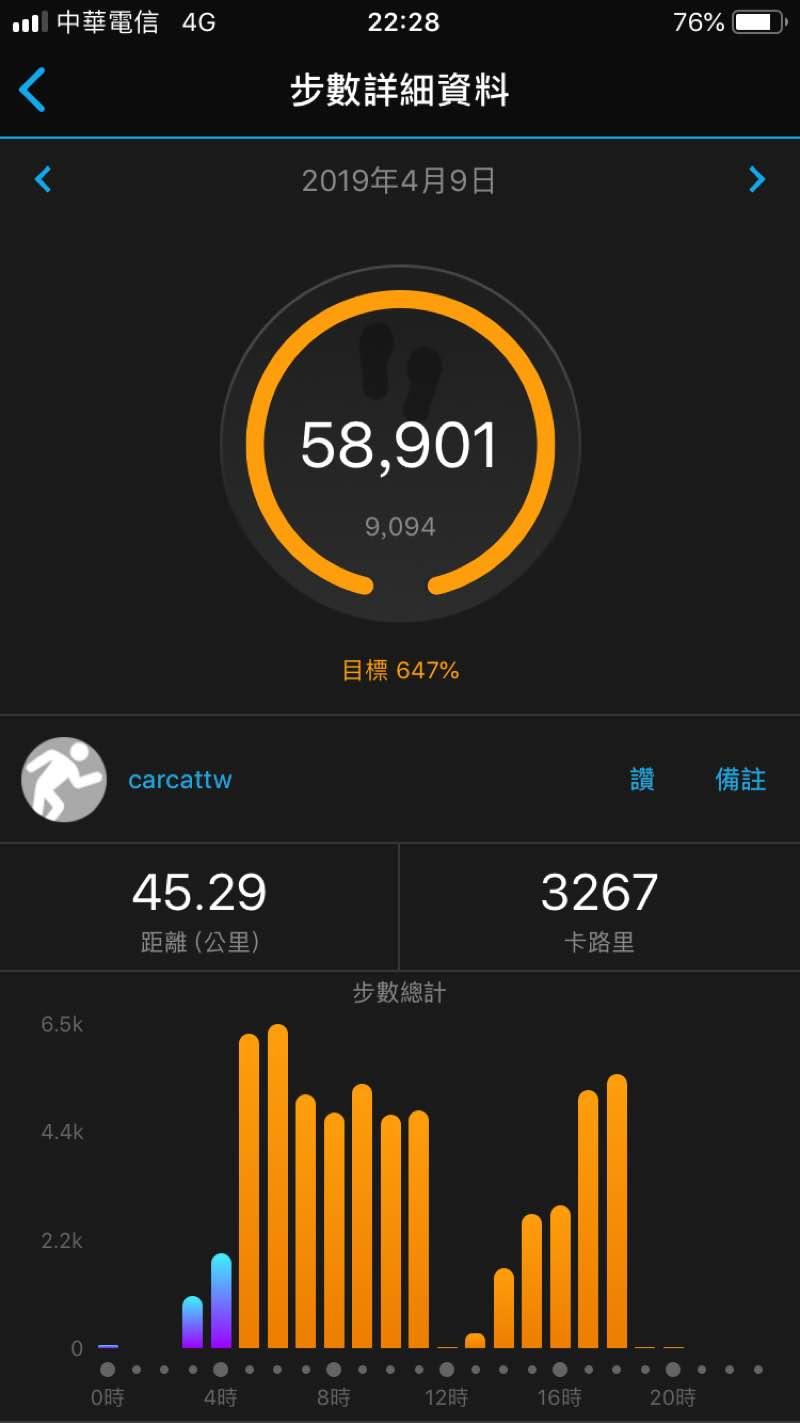This screenshot has height=1423, width=800.
Task: Open the carcattw profile
Action: 180,780
